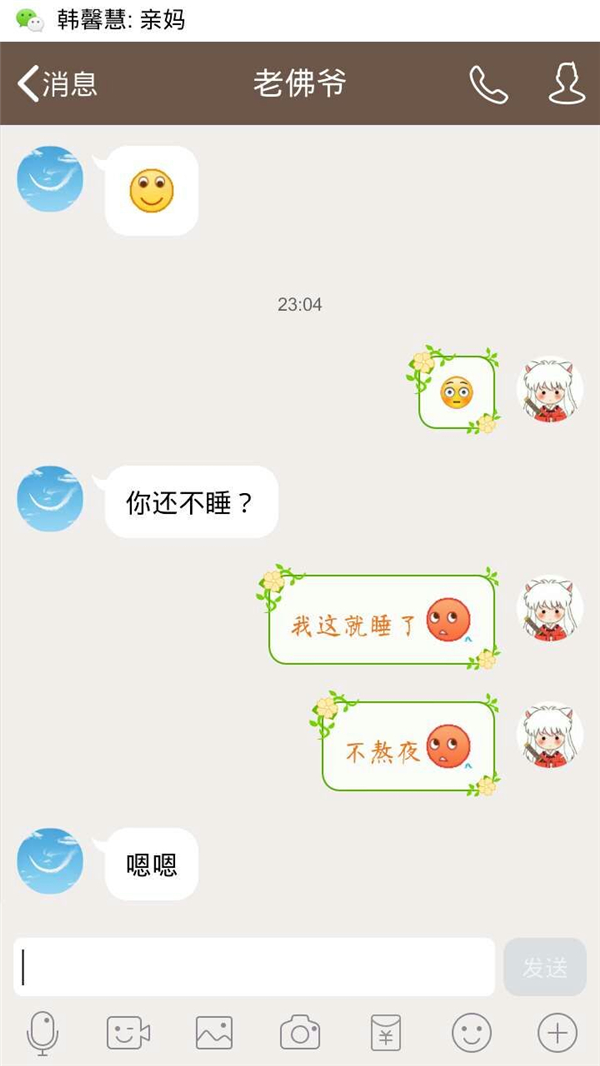The height and width of the screenshot is (1066, 600).
Task: Send a red envelope
Action: pos(385,1032)
